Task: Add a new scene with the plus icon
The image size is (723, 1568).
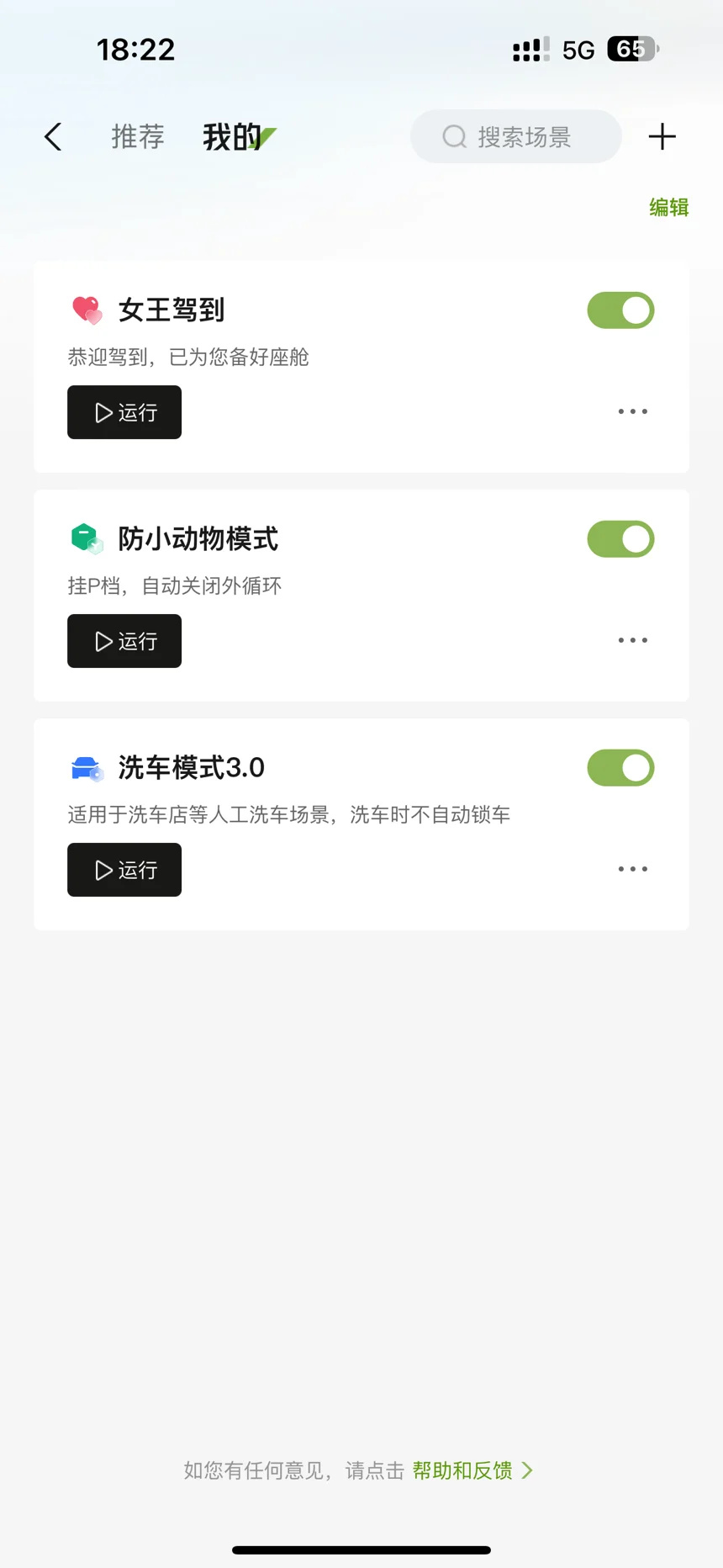Action: click(662, 137)
